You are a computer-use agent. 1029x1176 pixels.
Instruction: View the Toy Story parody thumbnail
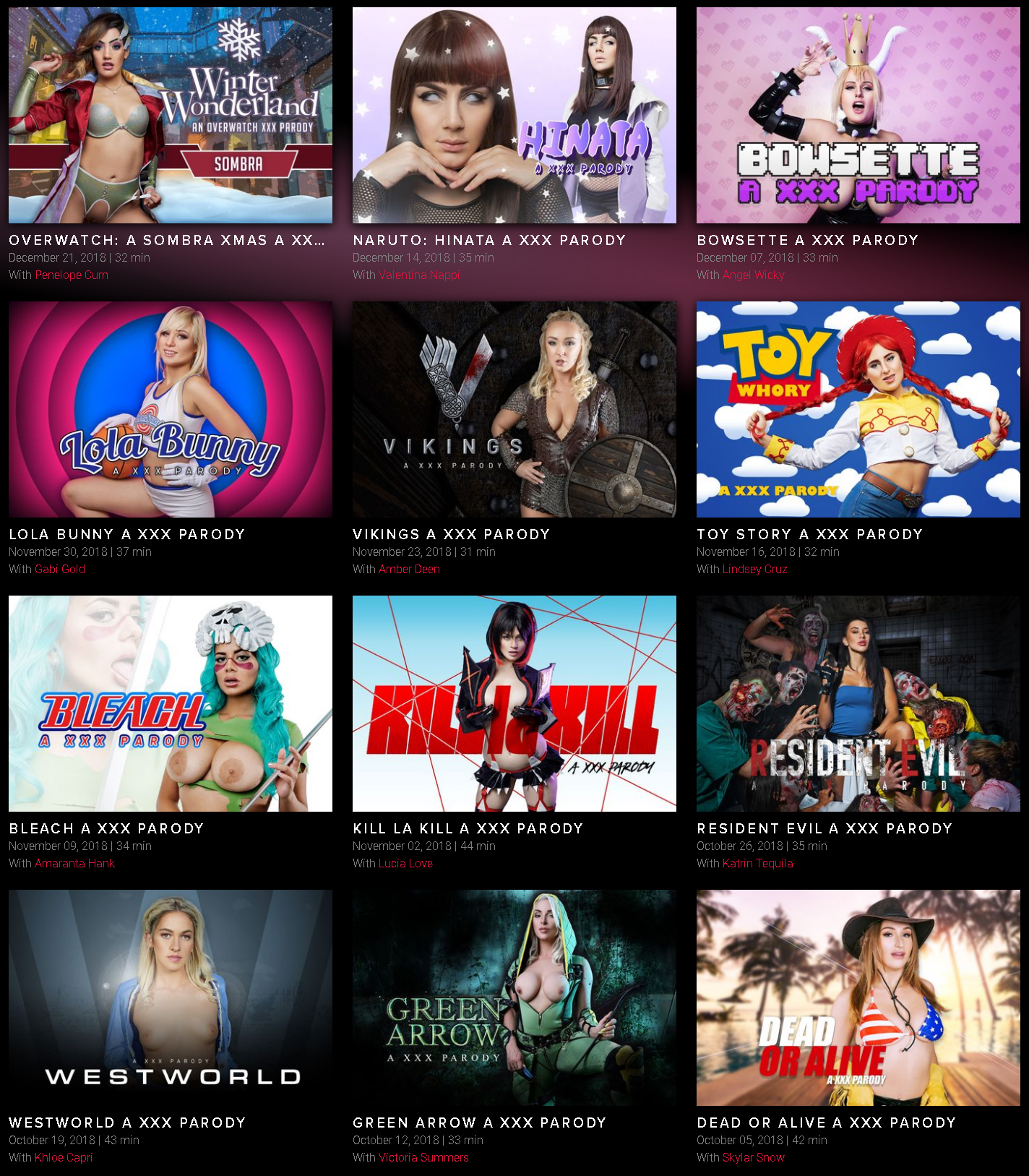[858, 409]
